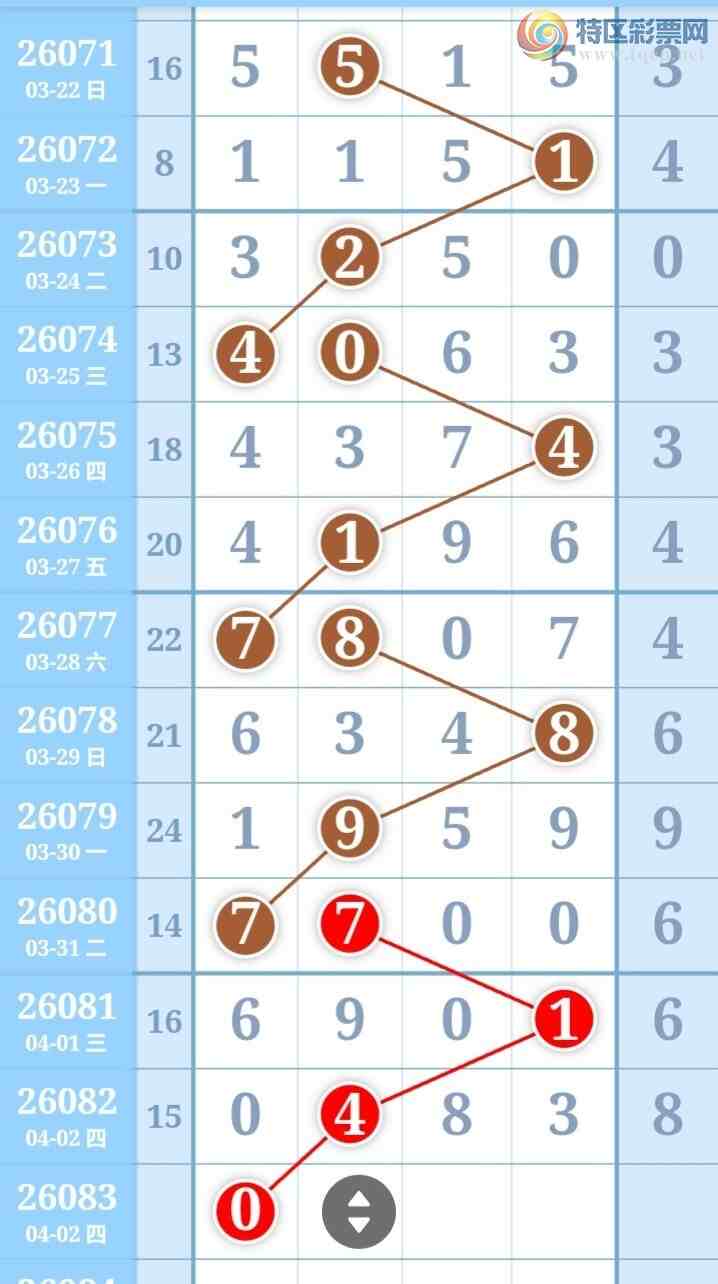Tap the gray up-down arrow button
Viewport: 718px width, 1284px height.
click(x=358, y=1212)
